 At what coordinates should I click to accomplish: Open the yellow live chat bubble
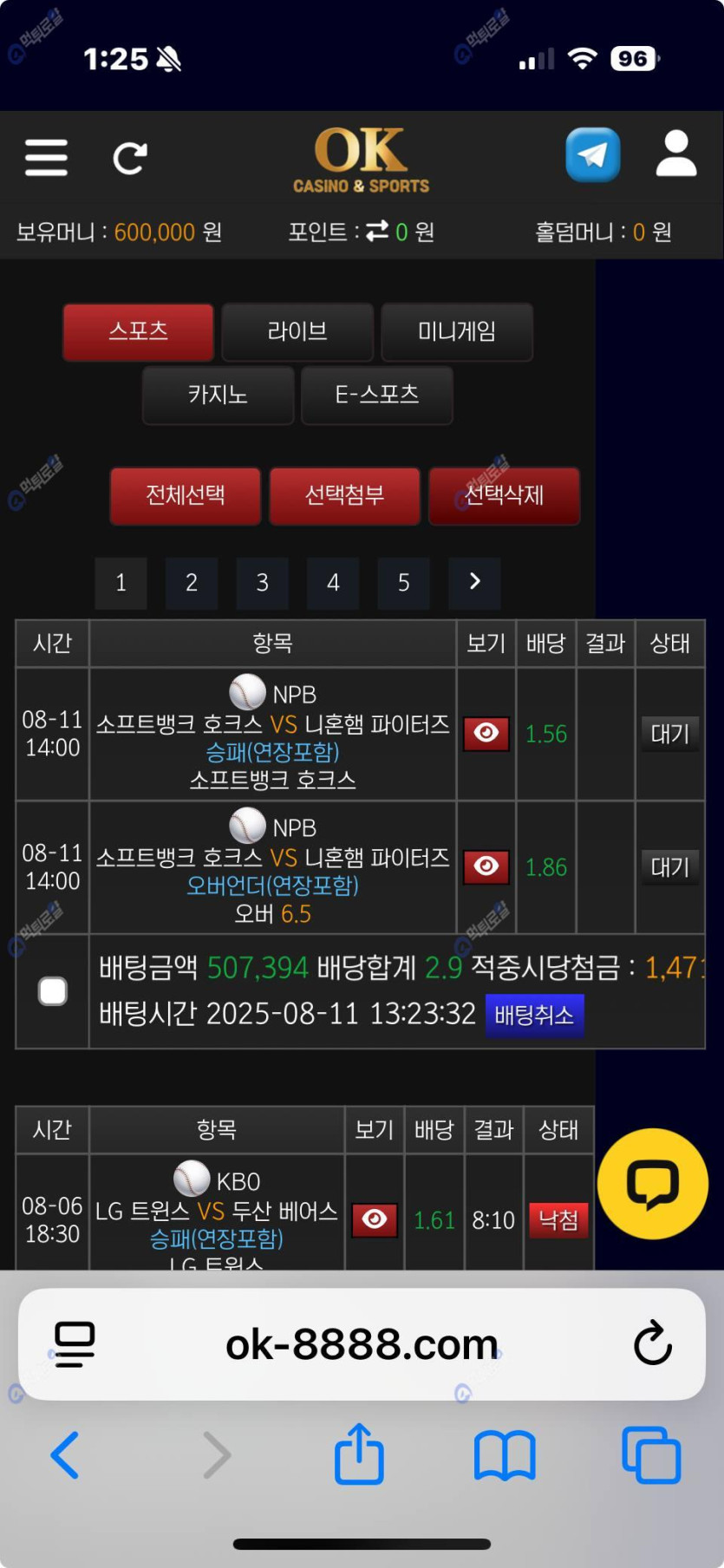653,1183
